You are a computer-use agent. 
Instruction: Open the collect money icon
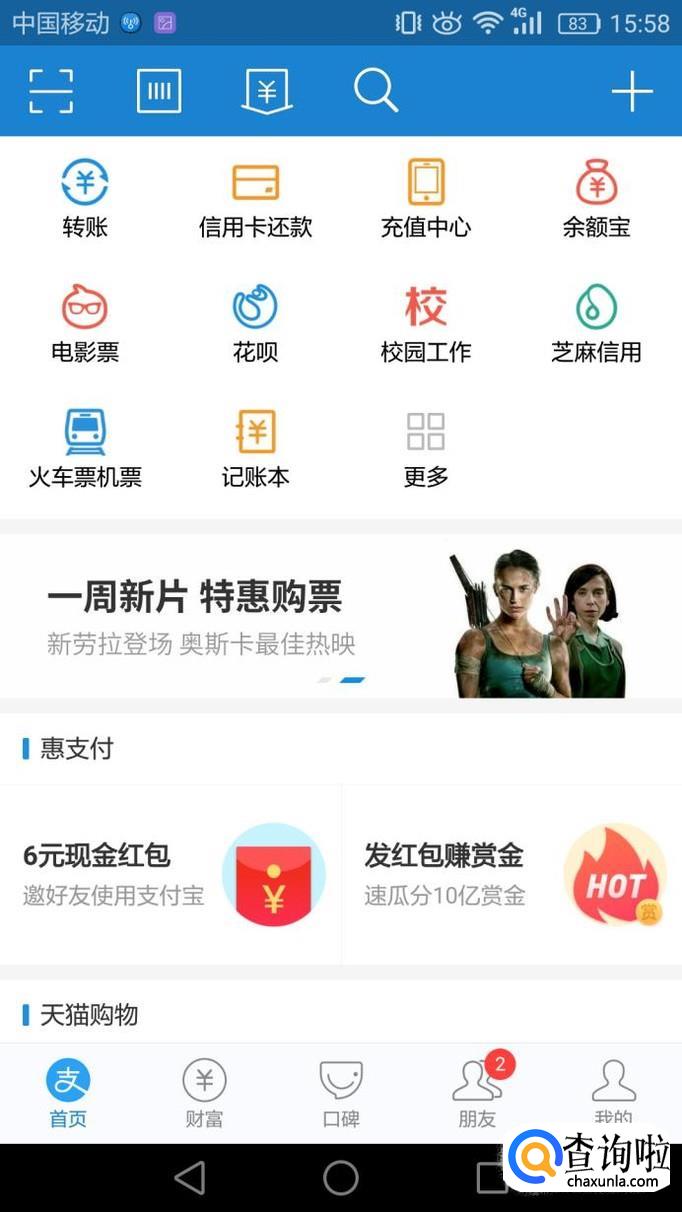click(x=267, y=92)
